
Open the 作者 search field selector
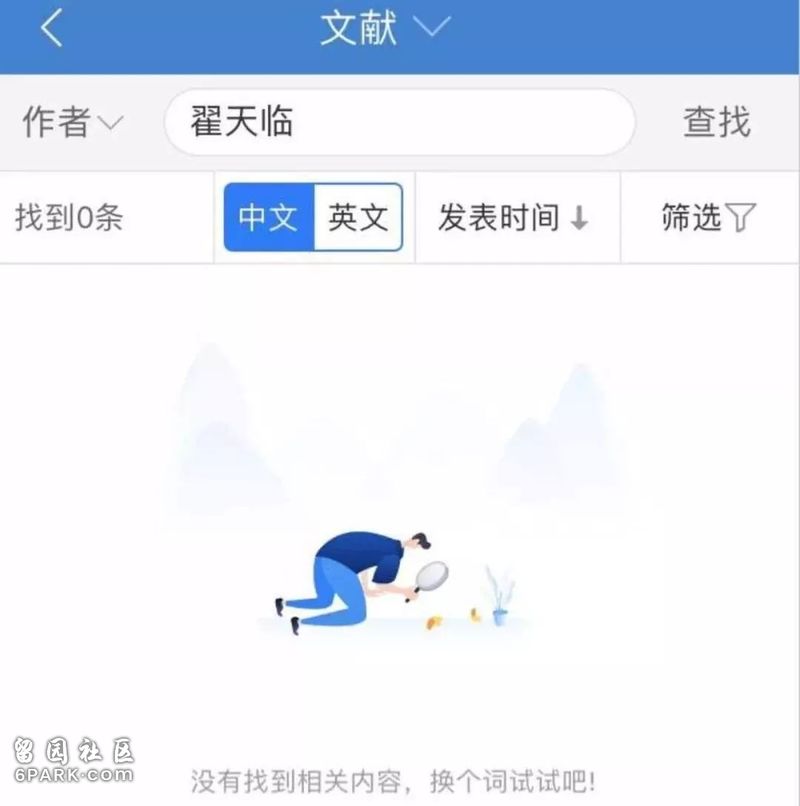point(72,123)
